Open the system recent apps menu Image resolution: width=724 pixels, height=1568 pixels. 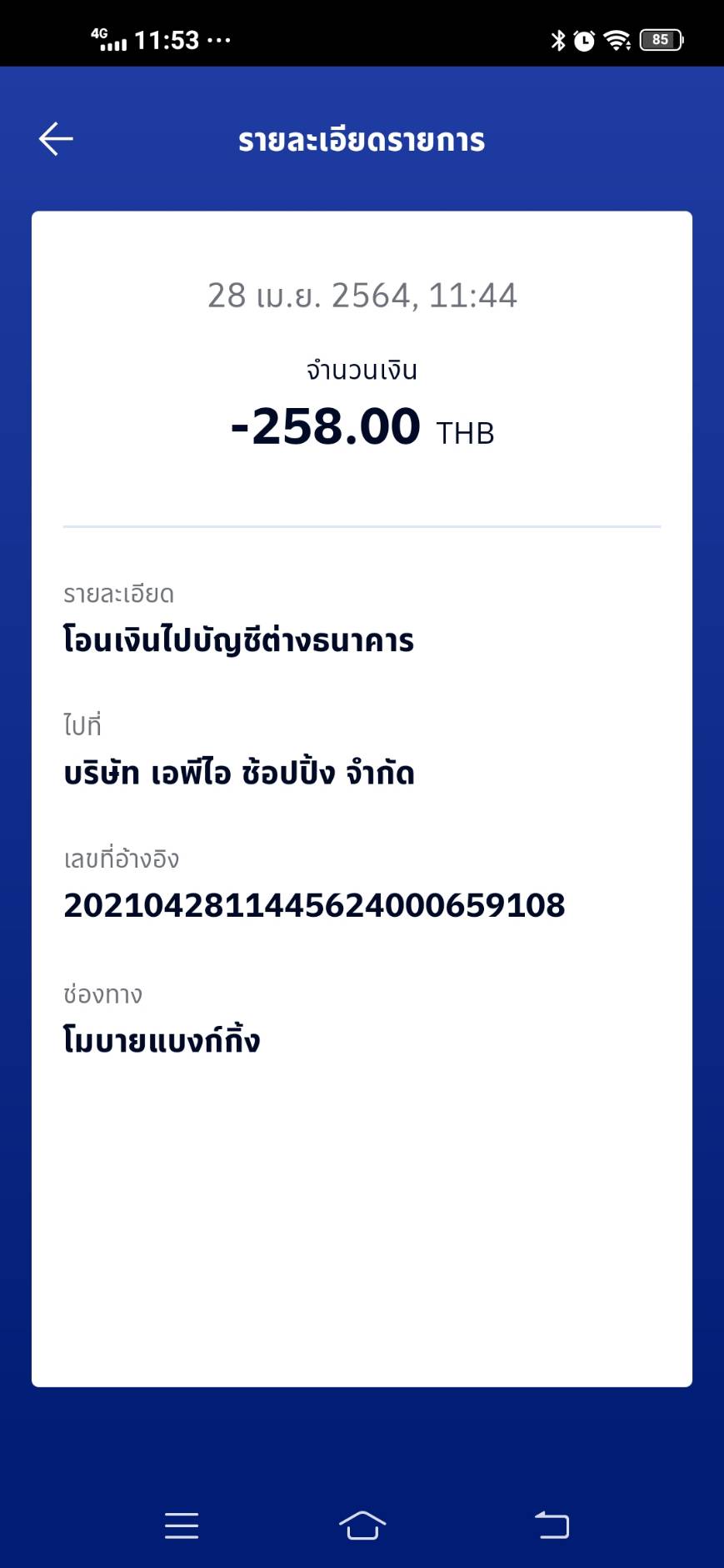(182, 1526)
